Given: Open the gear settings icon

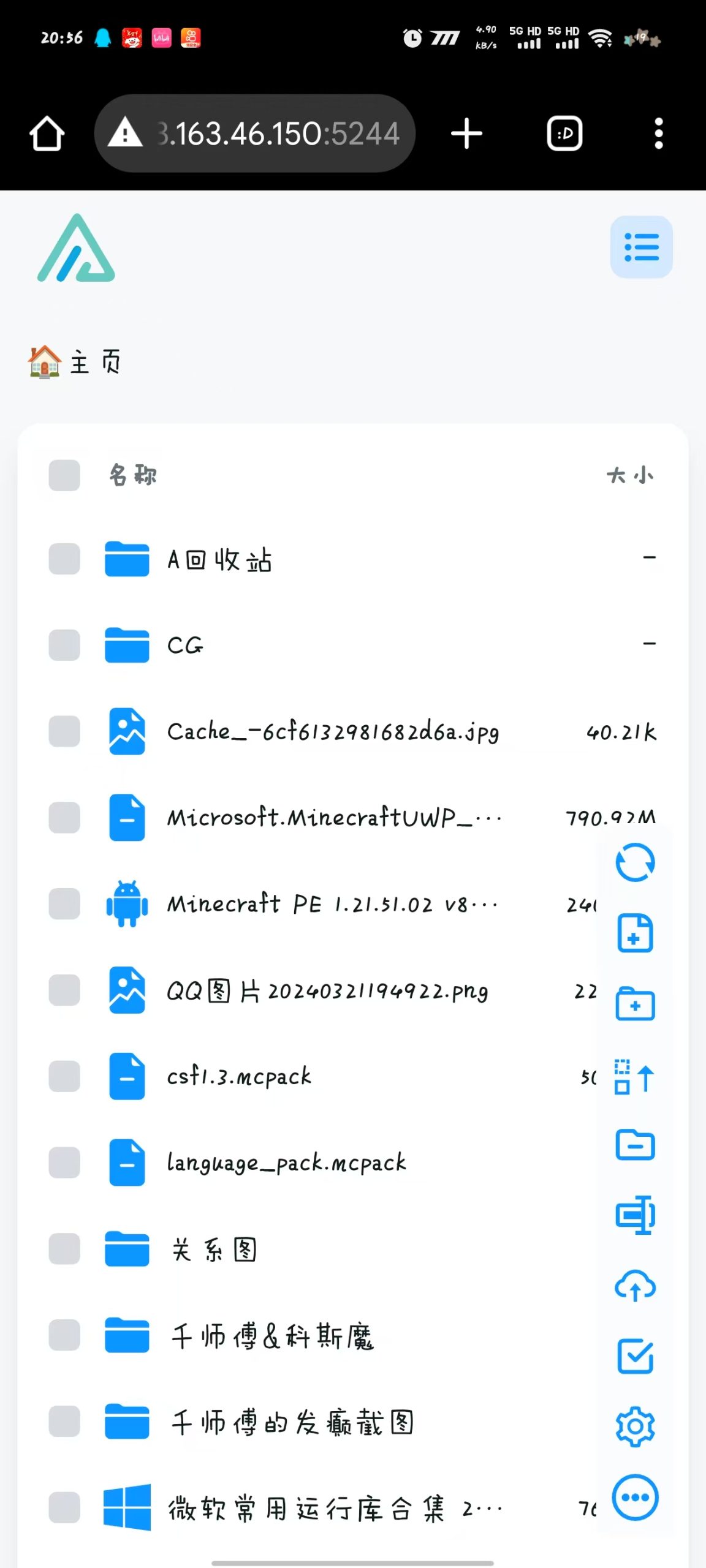Looking at the screenshot, I should click(x=635, y=1427).
